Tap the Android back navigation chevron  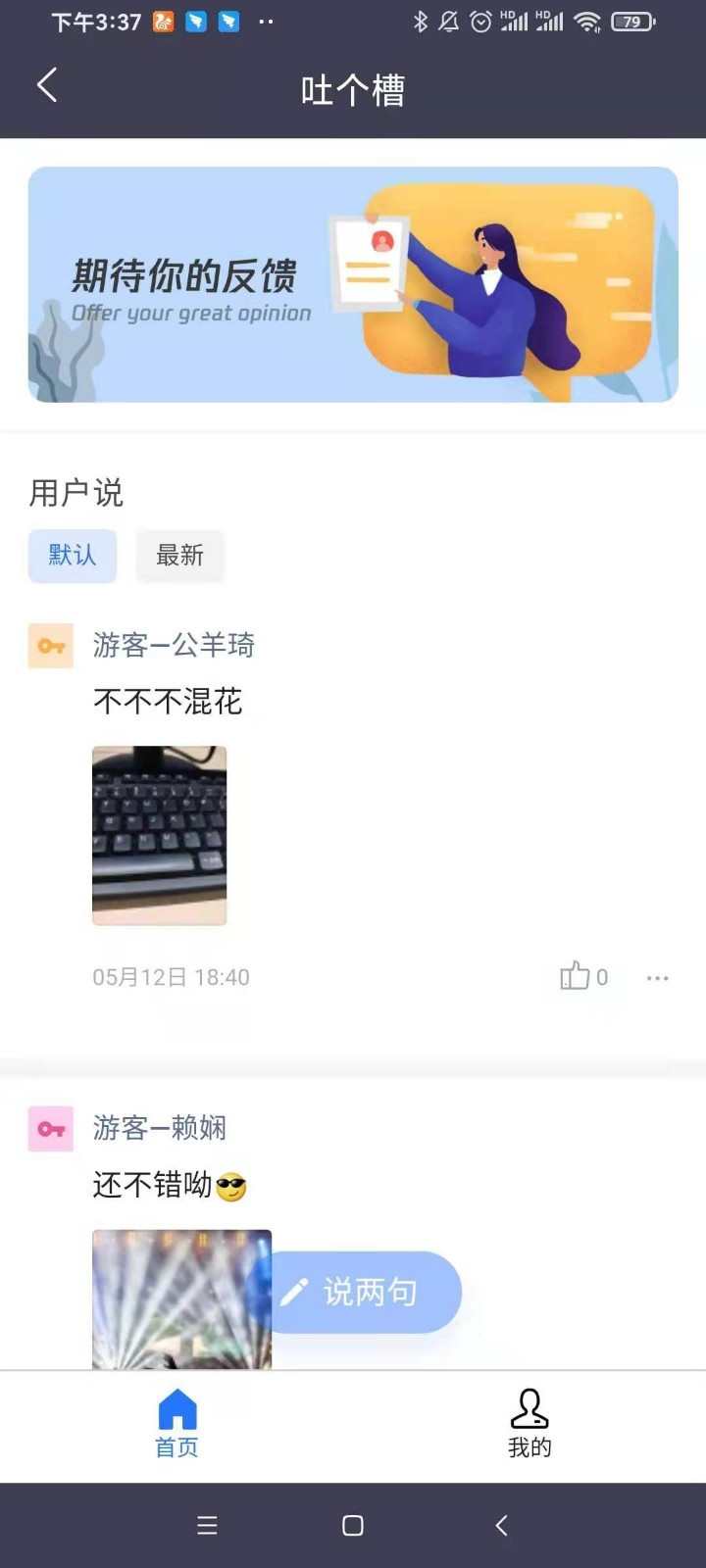(x=501, y=1526)
